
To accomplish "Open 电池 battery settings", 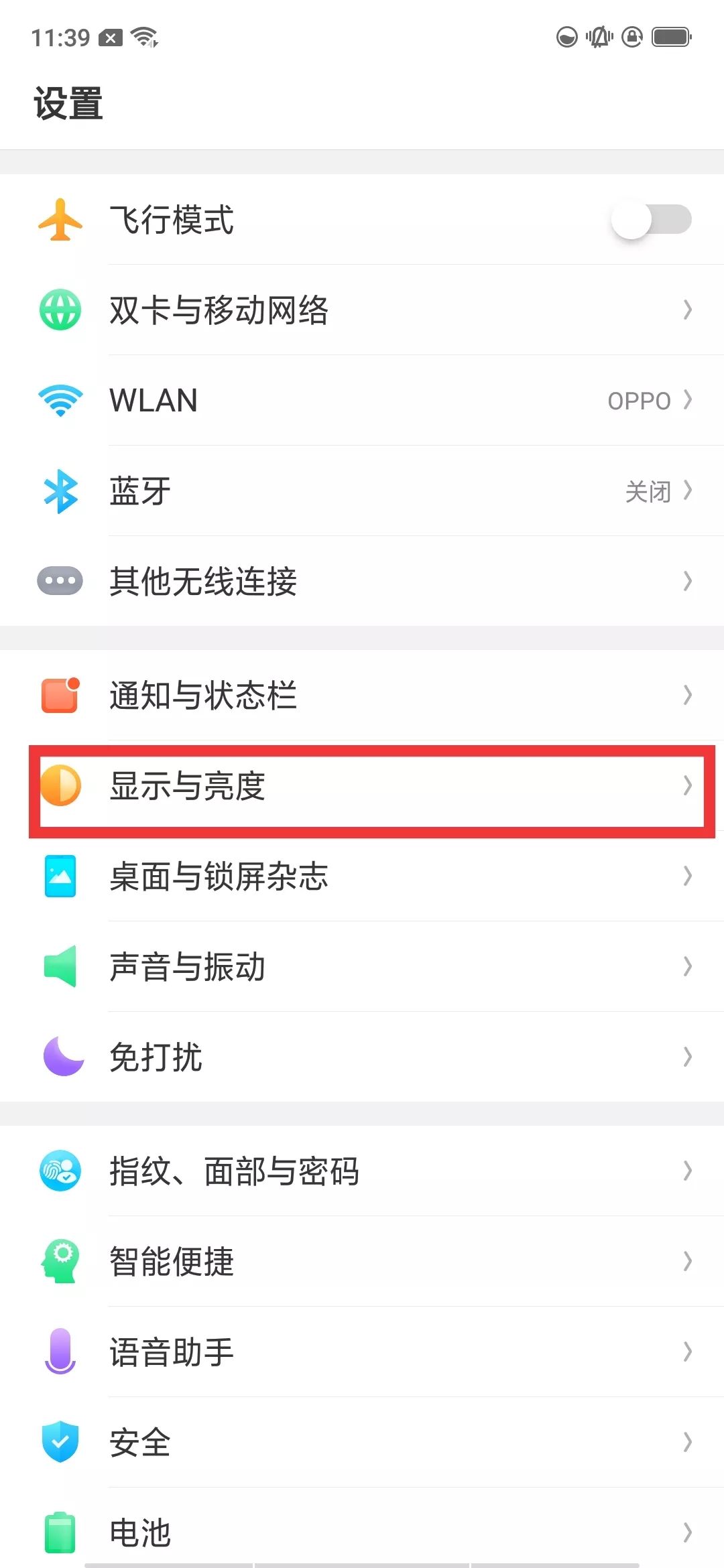I will pyautogui.click(x=362, y=1532).
